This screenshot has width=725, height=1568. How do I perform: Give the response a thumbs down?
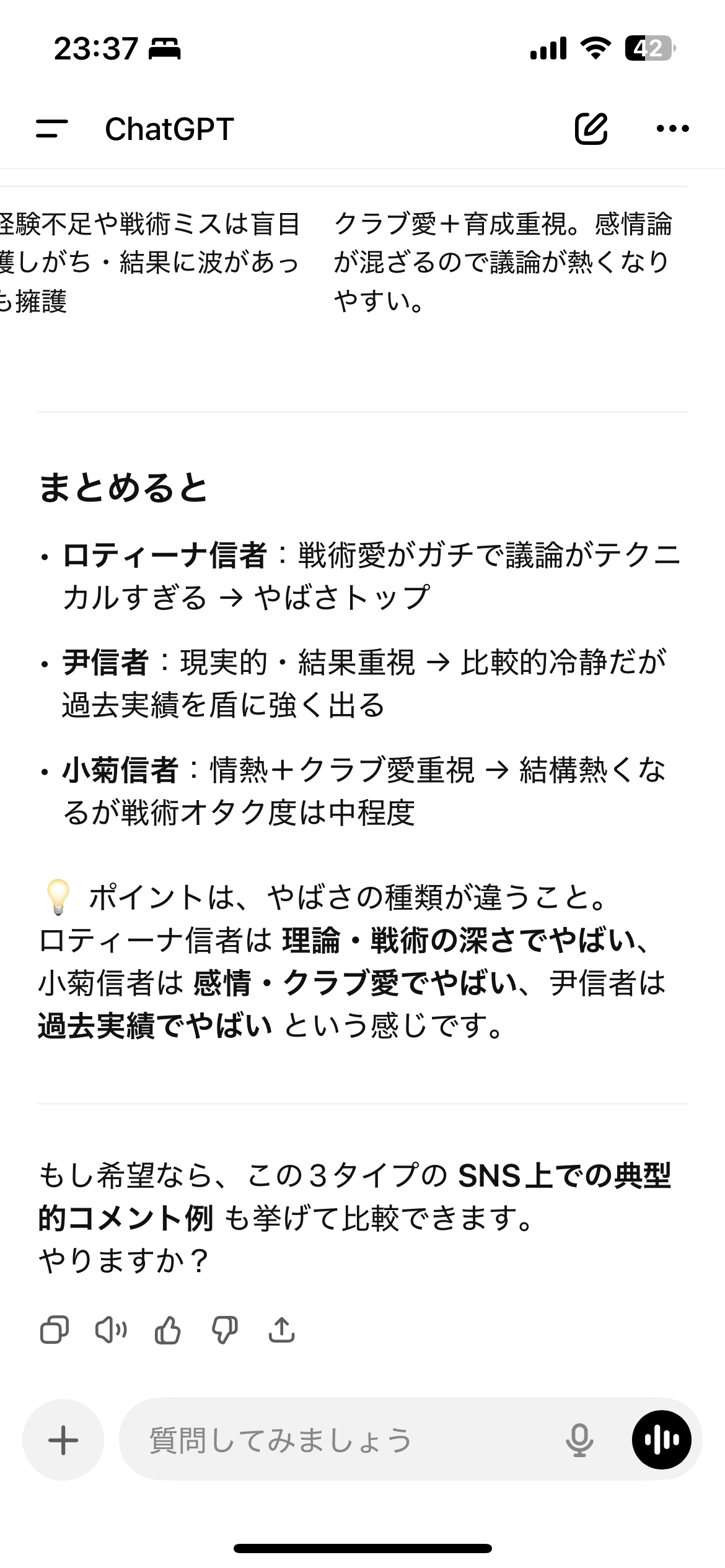[225, 1330]
